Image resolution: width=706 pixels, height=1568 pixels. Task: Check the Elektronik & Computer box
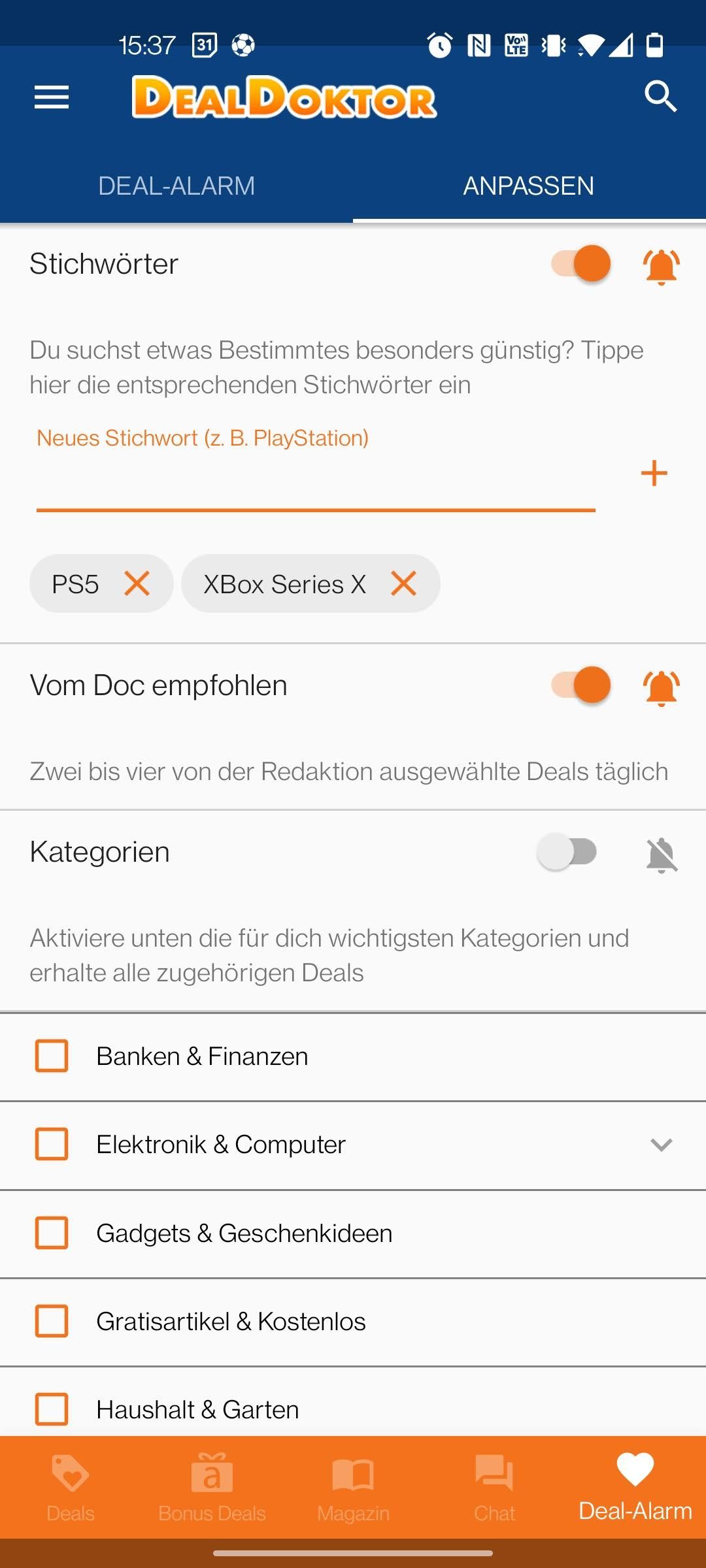tap(52, 1144)
